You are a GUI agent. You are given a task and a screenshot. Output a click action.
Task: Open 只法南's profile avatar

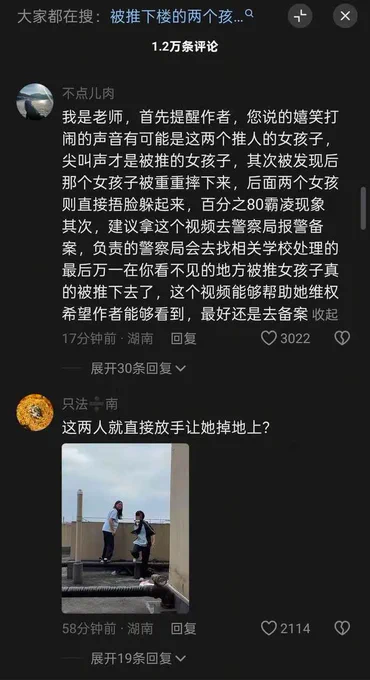[35, 412]
